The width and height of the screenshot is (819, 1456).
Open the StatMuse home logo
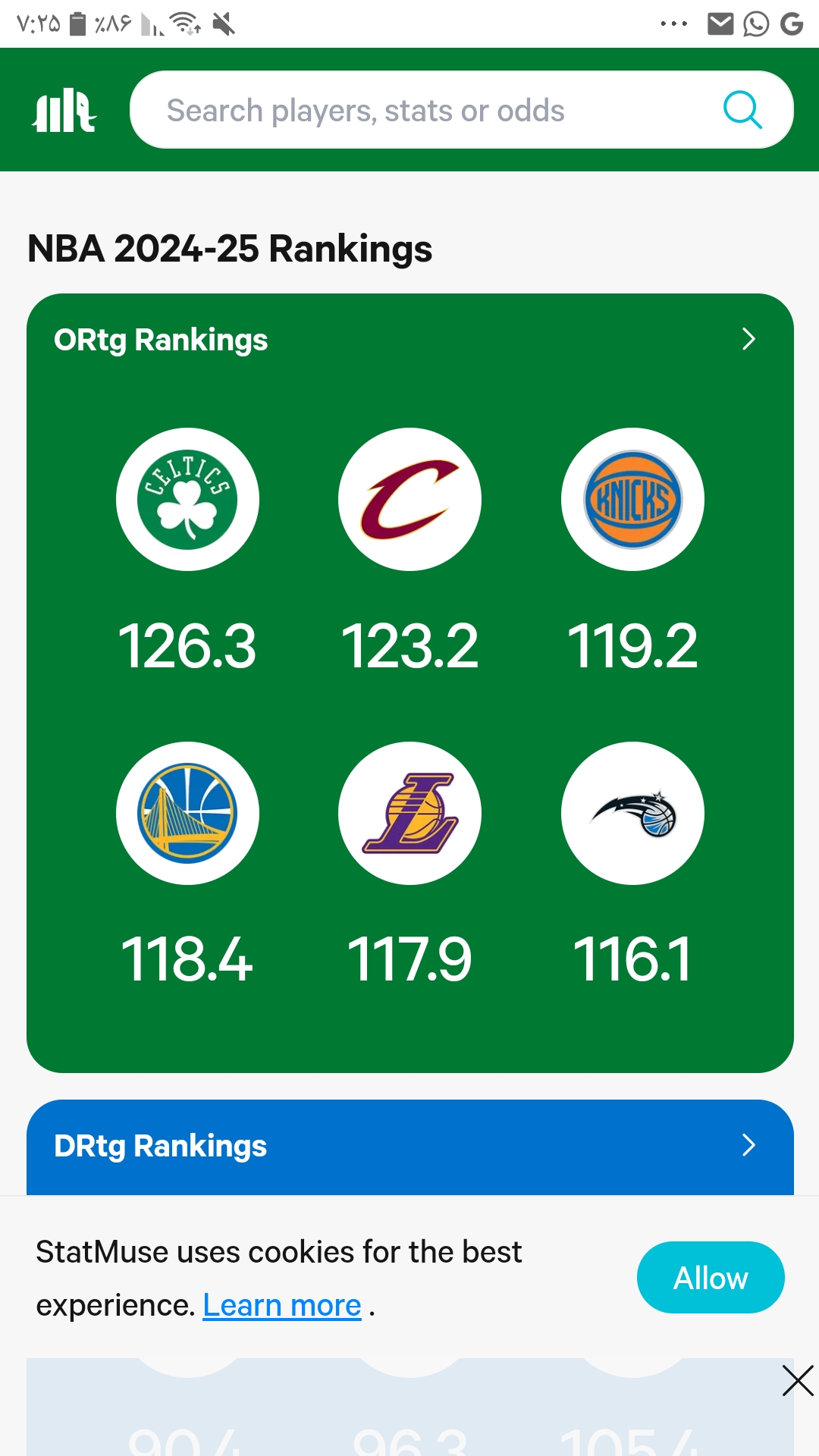coord(64,111)
